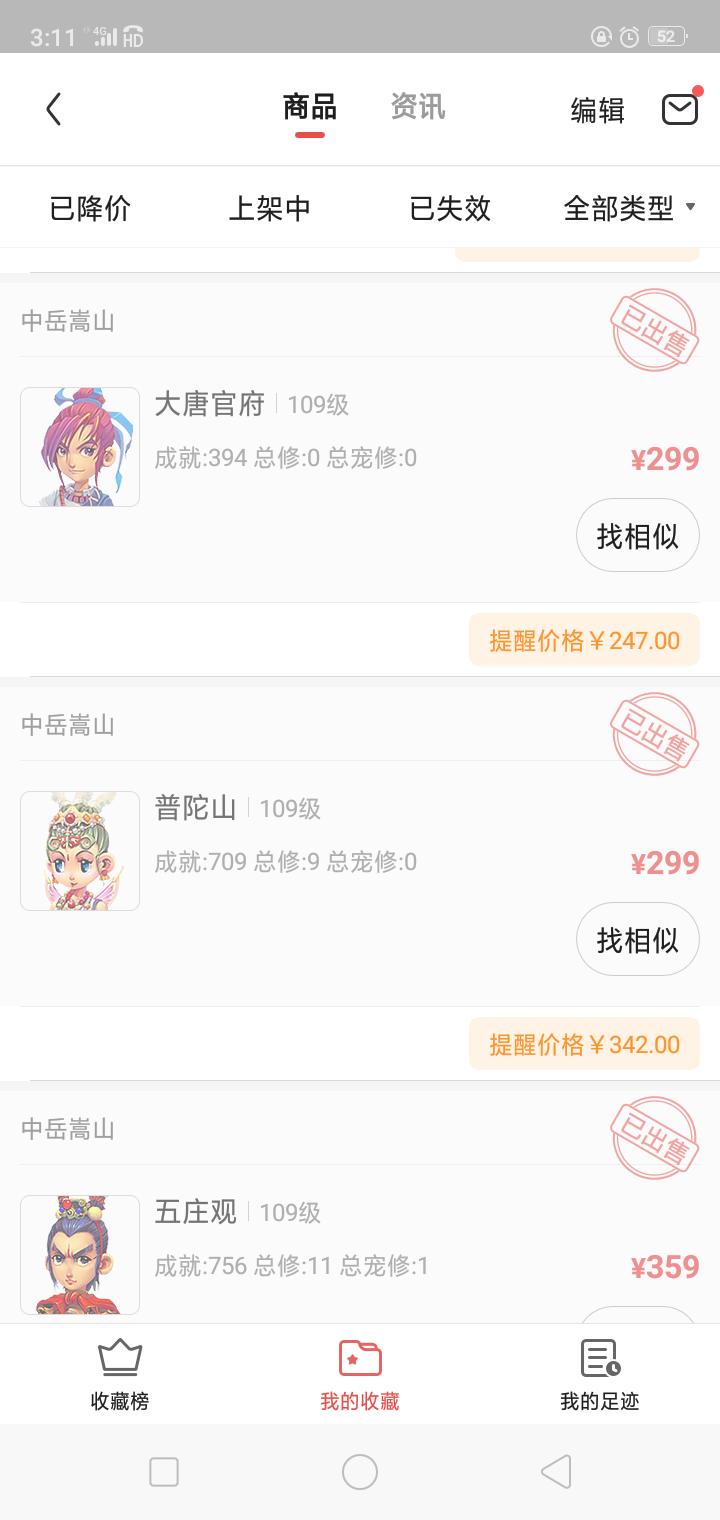This screenshot has width=720, height=1520.
Task: Go to the 收藏榜 tab
Action: point(120,1375)
